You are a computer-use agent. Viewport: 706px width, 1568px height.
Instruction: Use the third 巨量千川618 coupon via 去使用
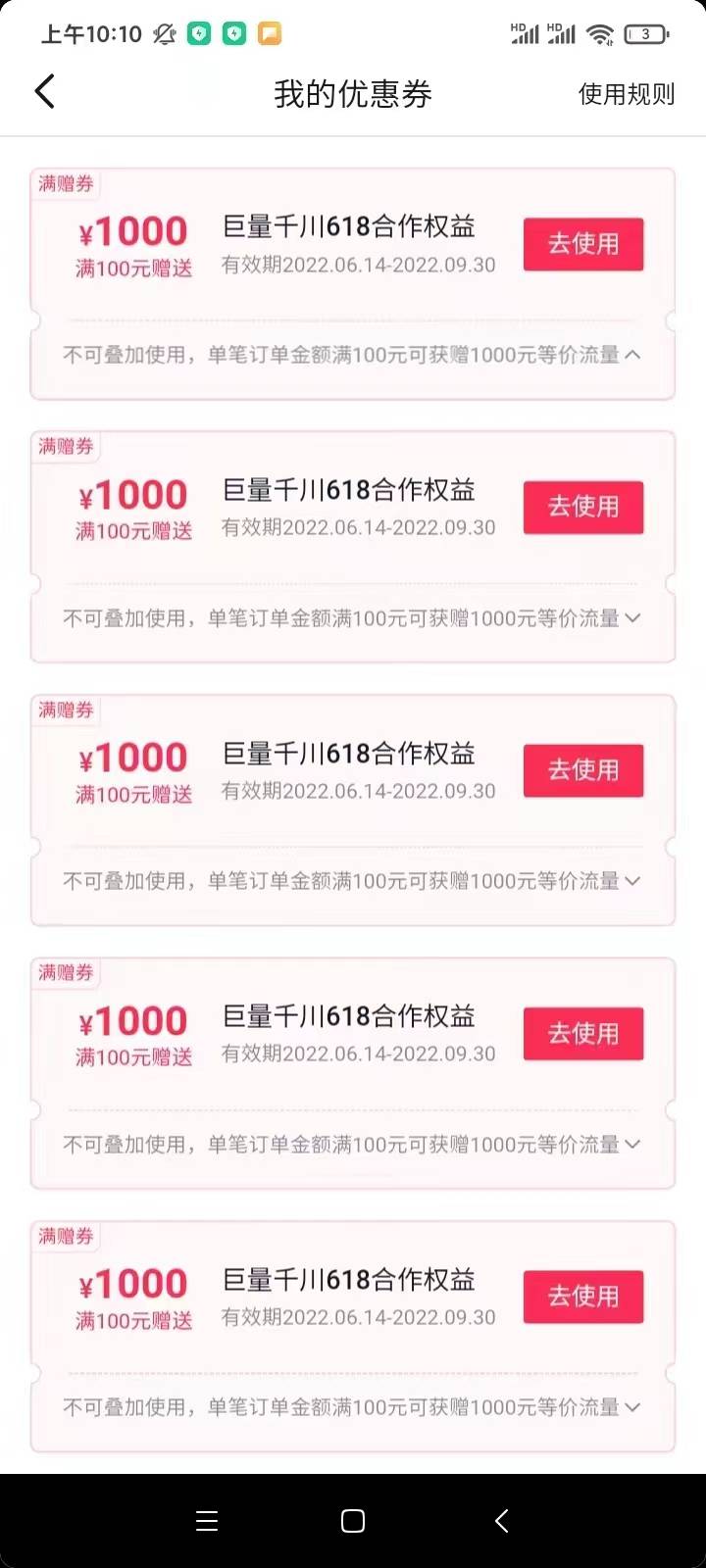click(x=582, y=770)
